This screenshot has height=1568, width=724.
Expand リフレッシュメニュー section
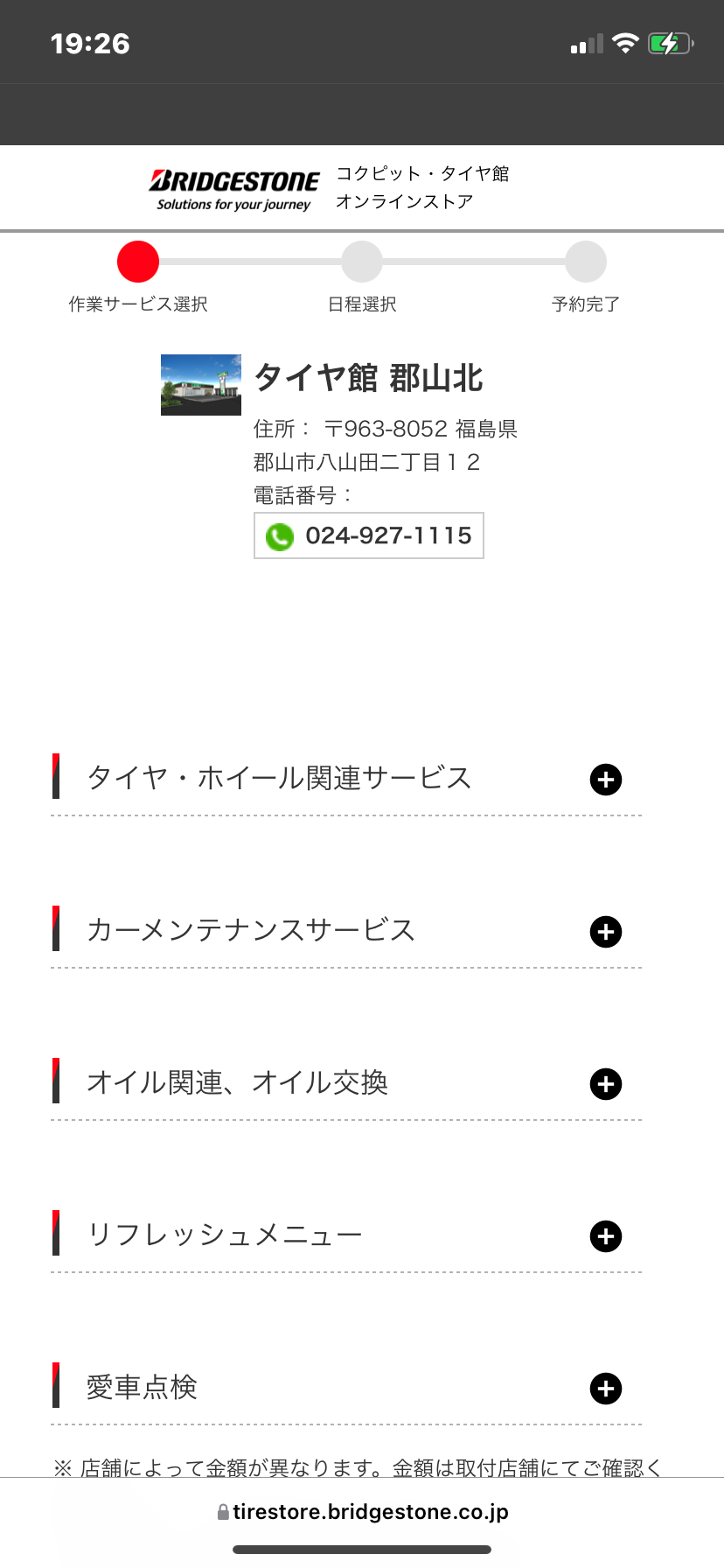606,1236
